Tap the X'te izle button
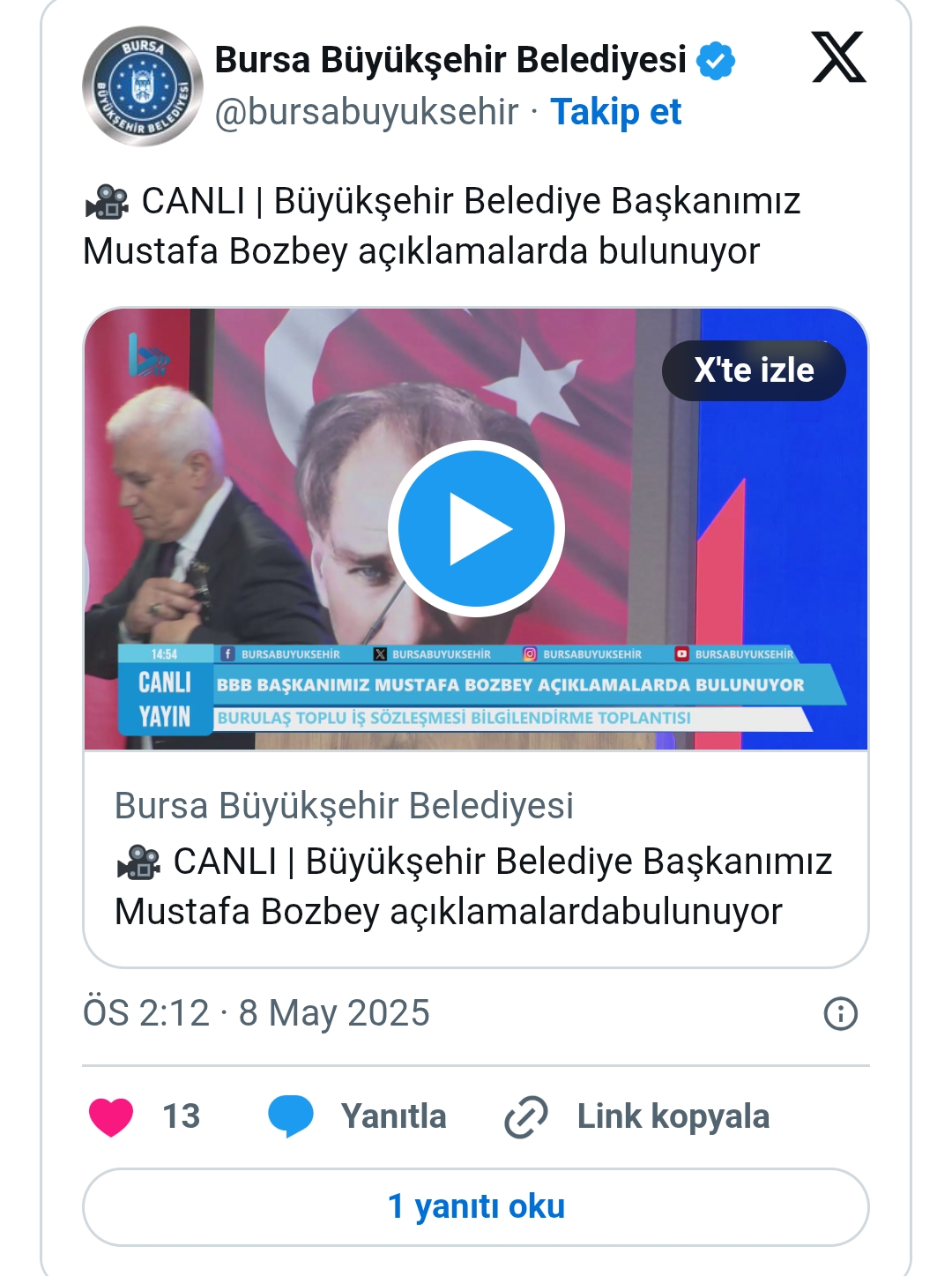Viewport: 952px width, 1276px height. (x=754, y=370)
